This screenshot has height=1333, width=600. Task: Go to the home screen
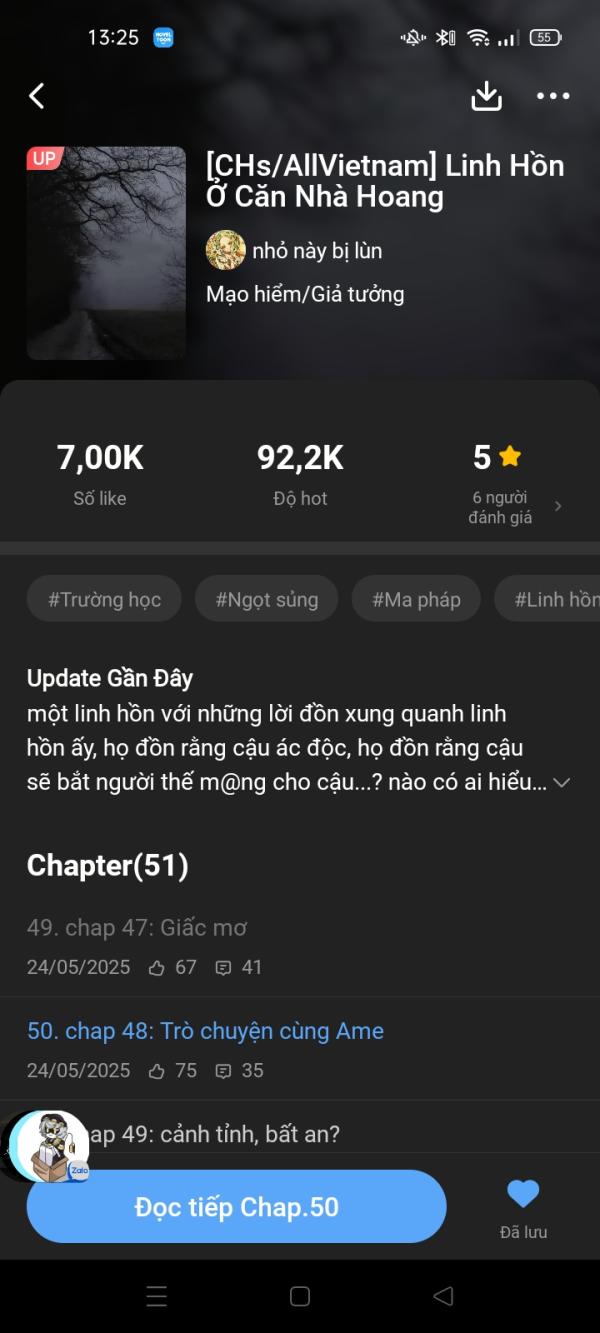pos(300,1297)
